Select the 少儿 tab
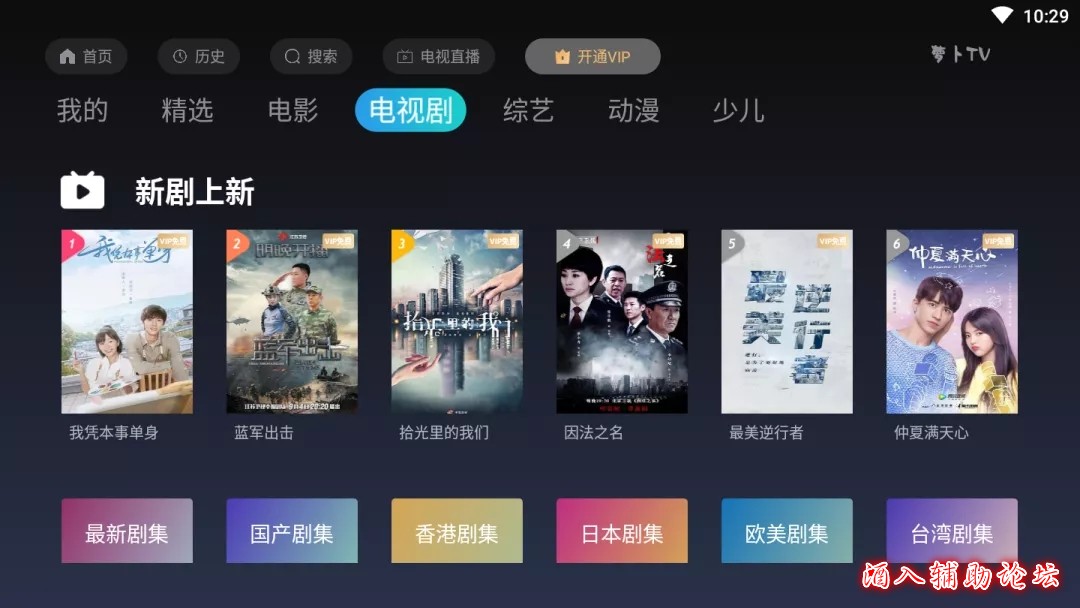 tap(738, 110)
